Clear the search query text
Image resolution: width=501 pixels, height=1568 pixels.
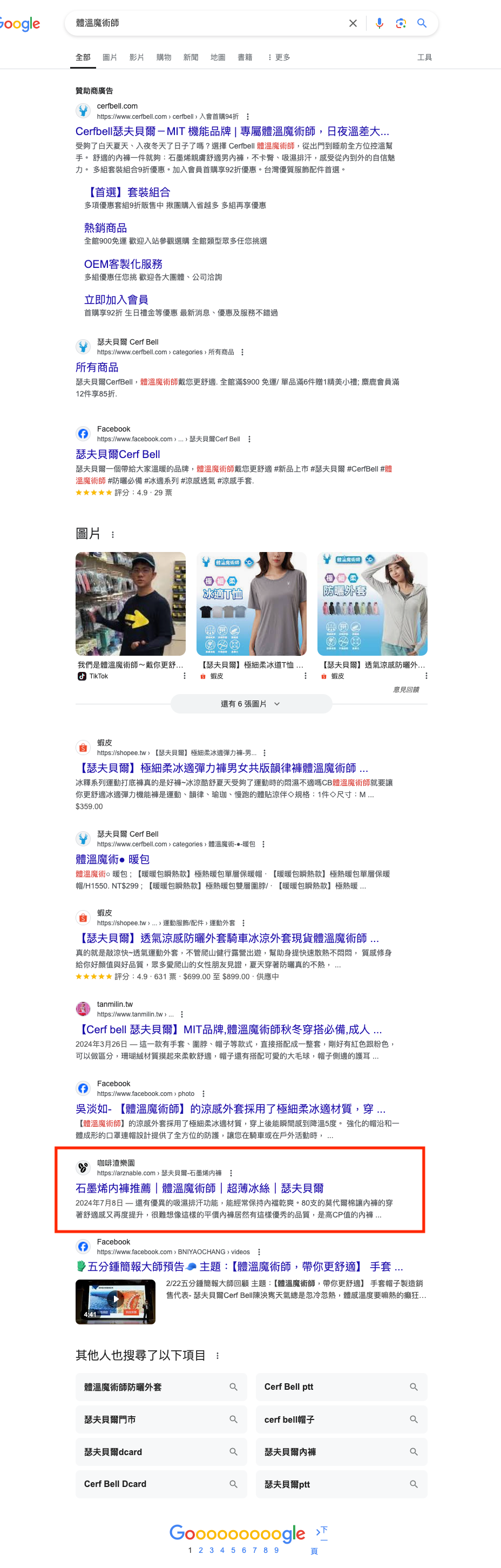coord(353,23)
